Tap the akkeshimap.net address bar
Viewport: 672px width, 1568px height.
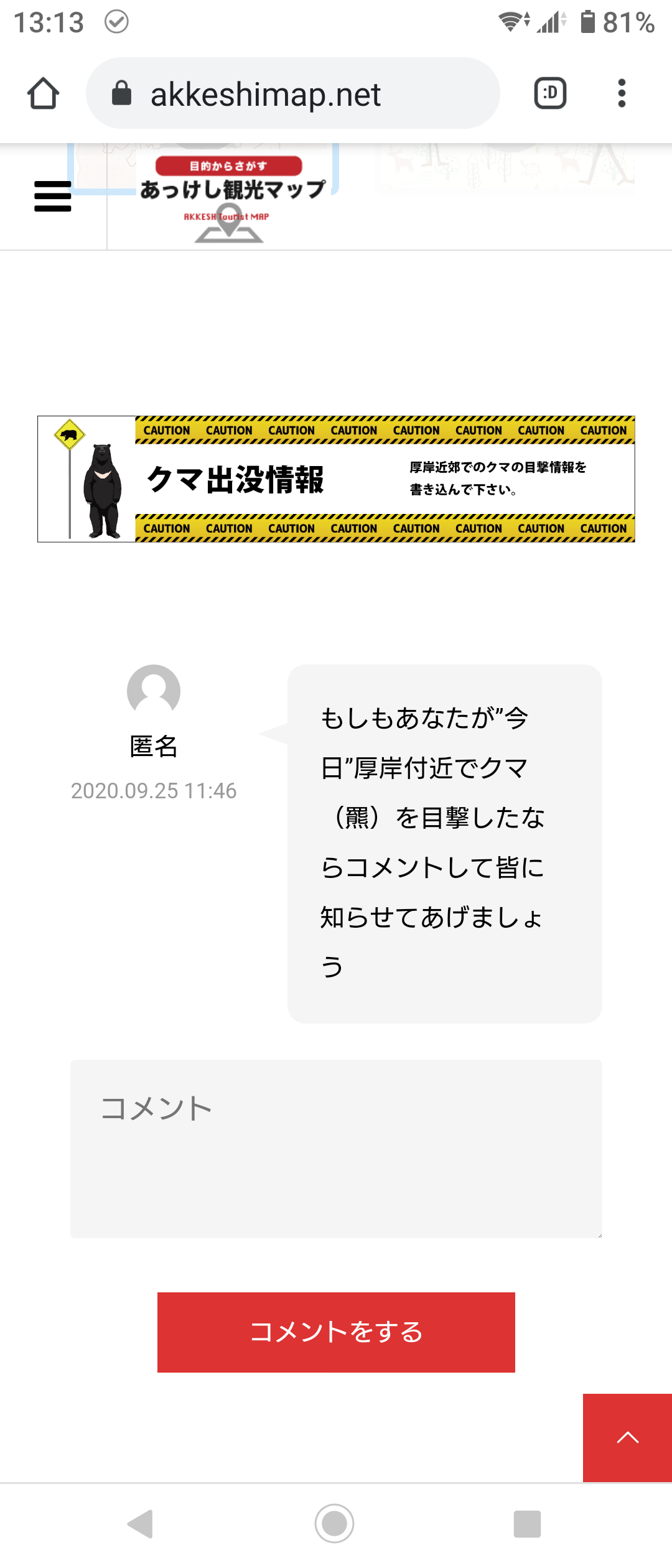click(x=292, y=93)
